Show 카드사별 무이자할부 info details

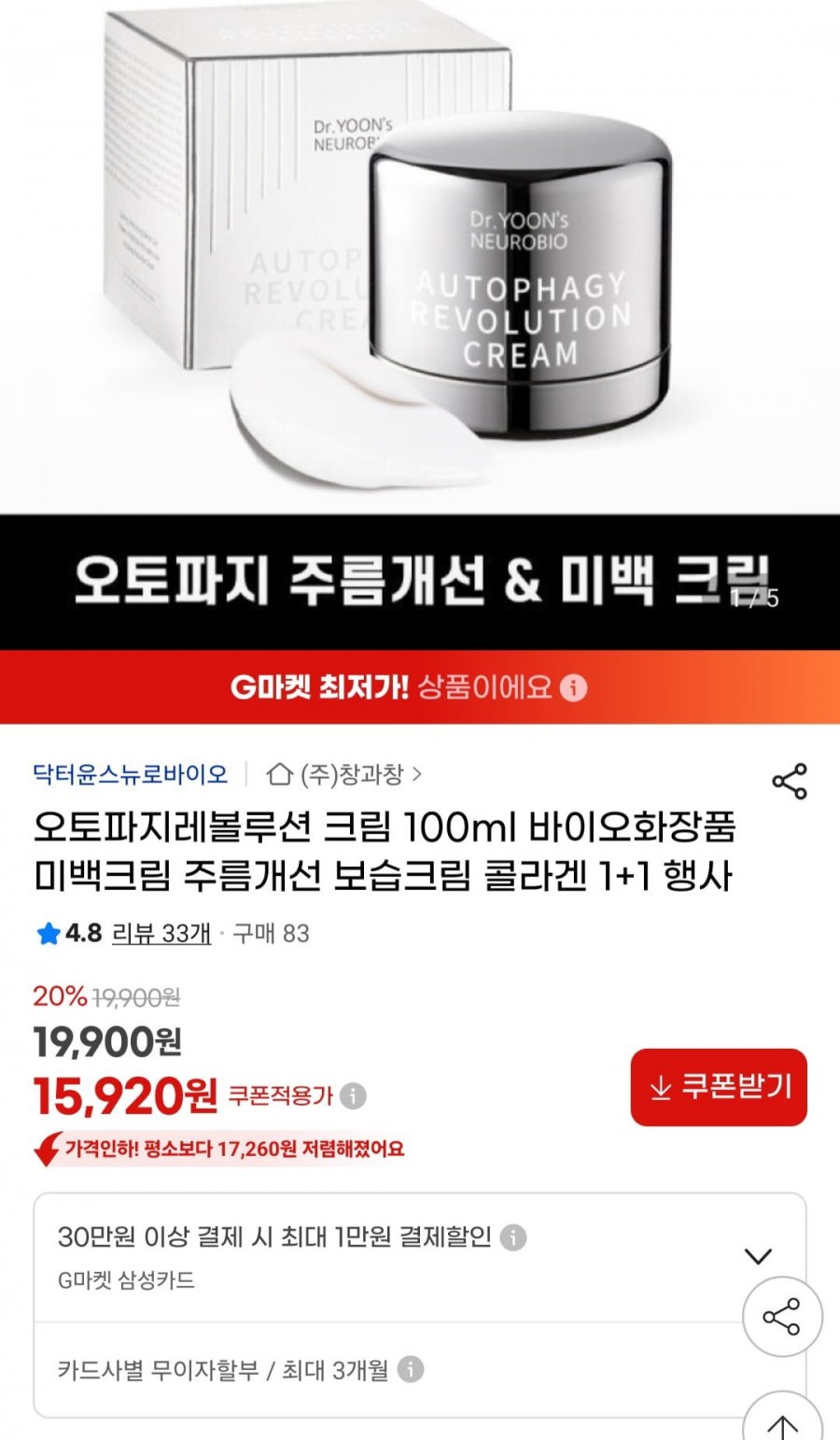[411, 1370]
